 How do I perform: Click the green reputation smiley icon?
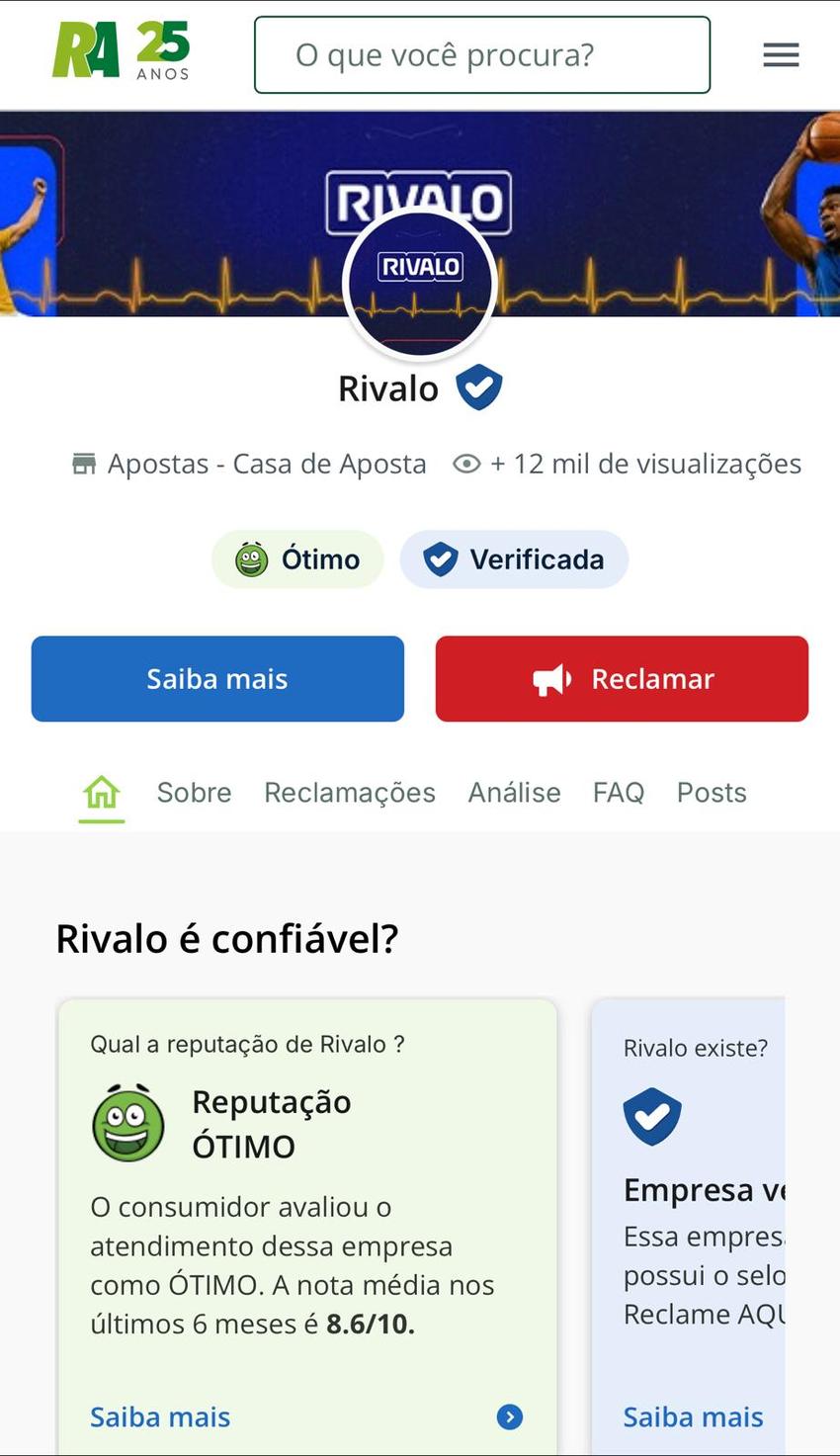tap(127, 1123)
